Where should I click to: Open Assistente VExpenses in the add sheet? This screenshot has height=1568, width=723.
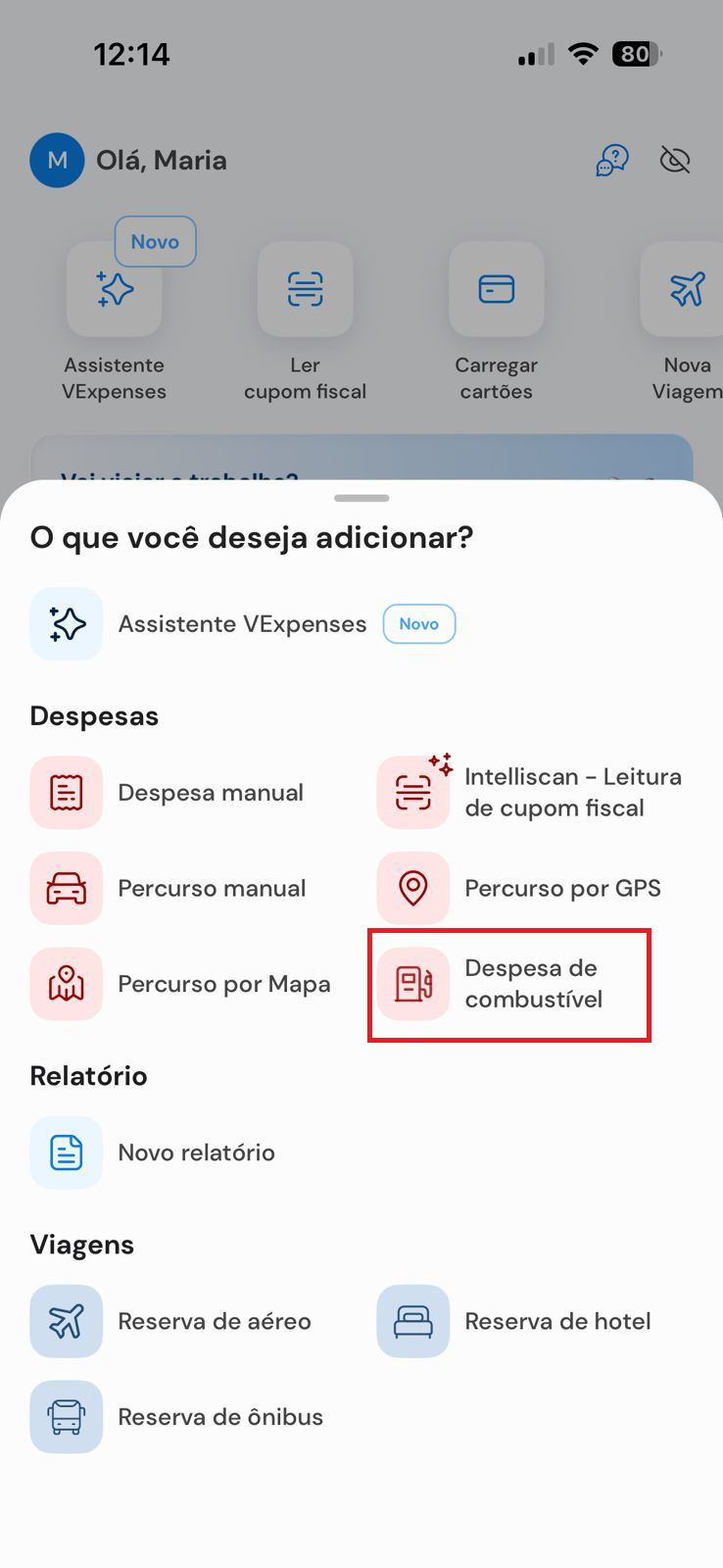(x=243, y=624)
